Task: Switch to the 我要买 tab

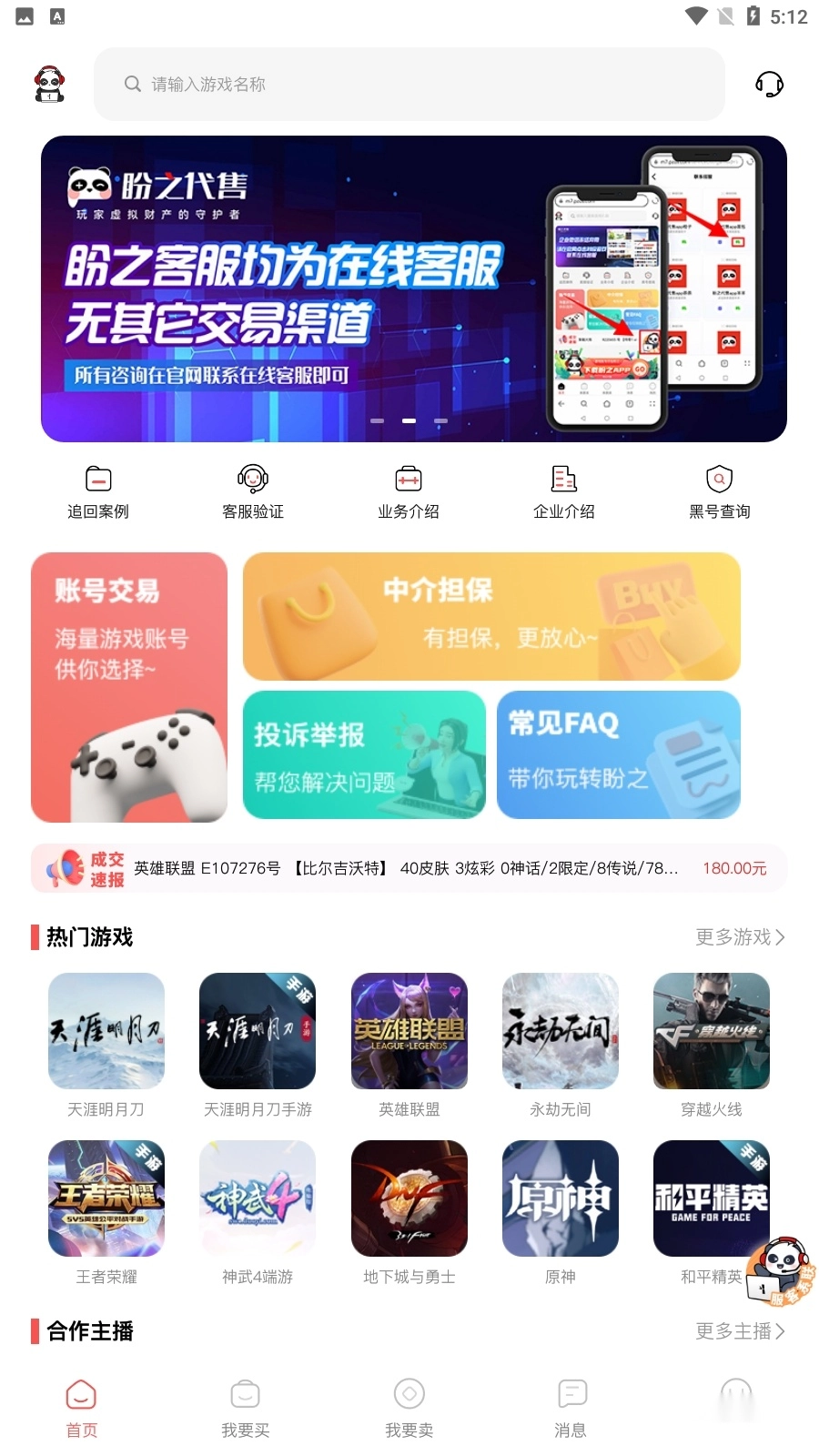Action: click(x=246, y=1408)
